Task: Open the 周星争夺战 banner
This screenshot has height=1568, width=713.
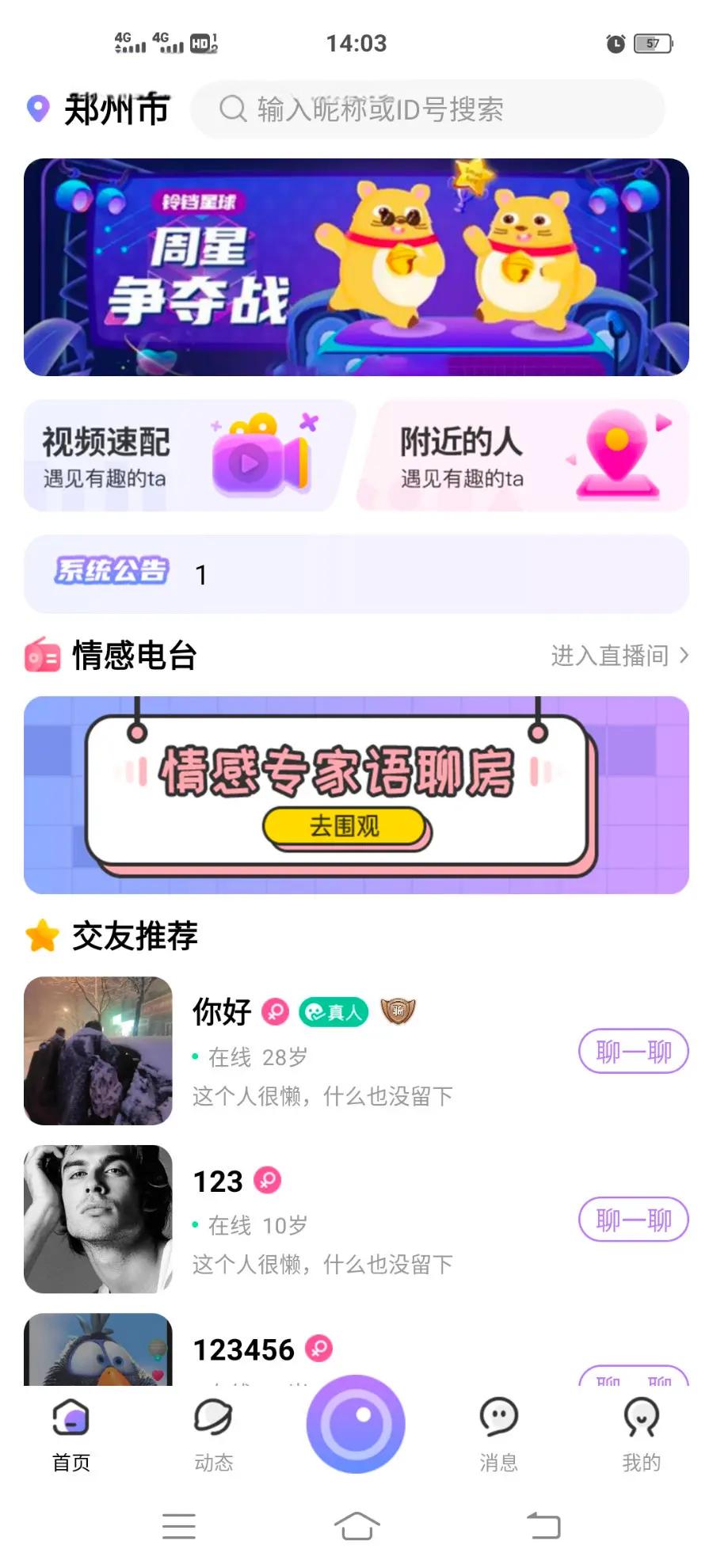Action: (356, 267)
